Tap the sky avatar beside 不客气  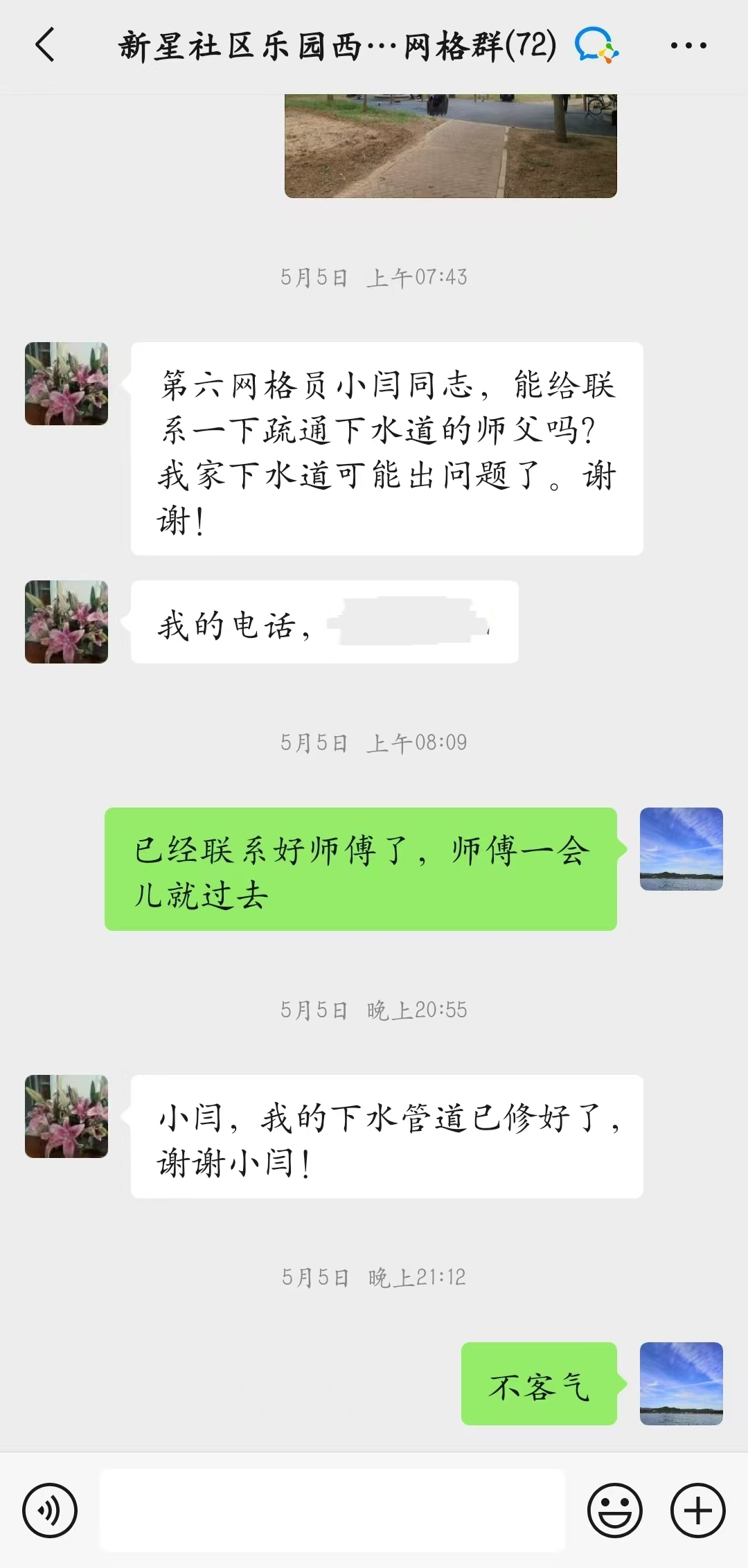681,1383
